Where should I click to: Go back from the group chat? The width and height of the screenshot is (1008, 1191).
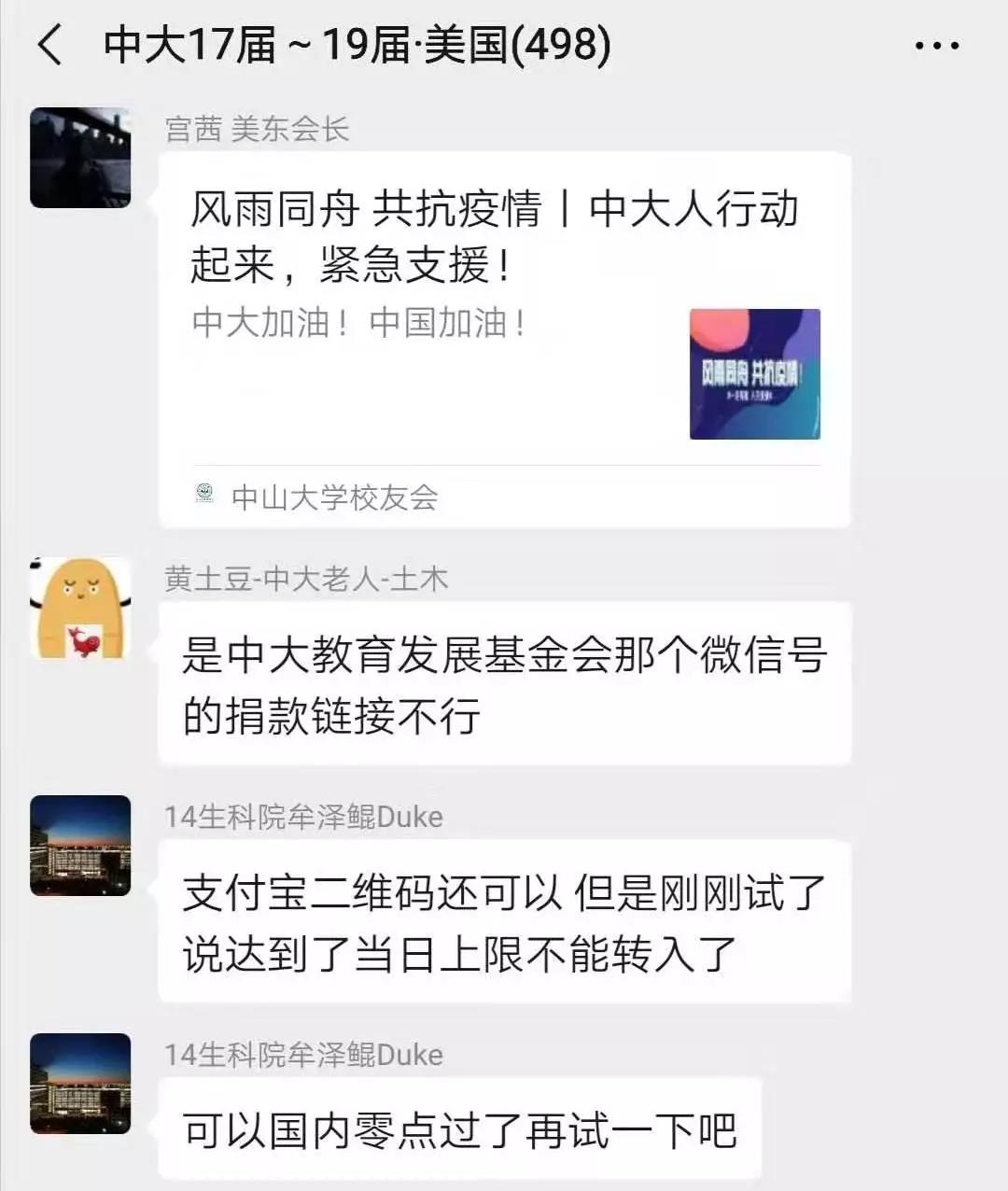coord(49,45)
